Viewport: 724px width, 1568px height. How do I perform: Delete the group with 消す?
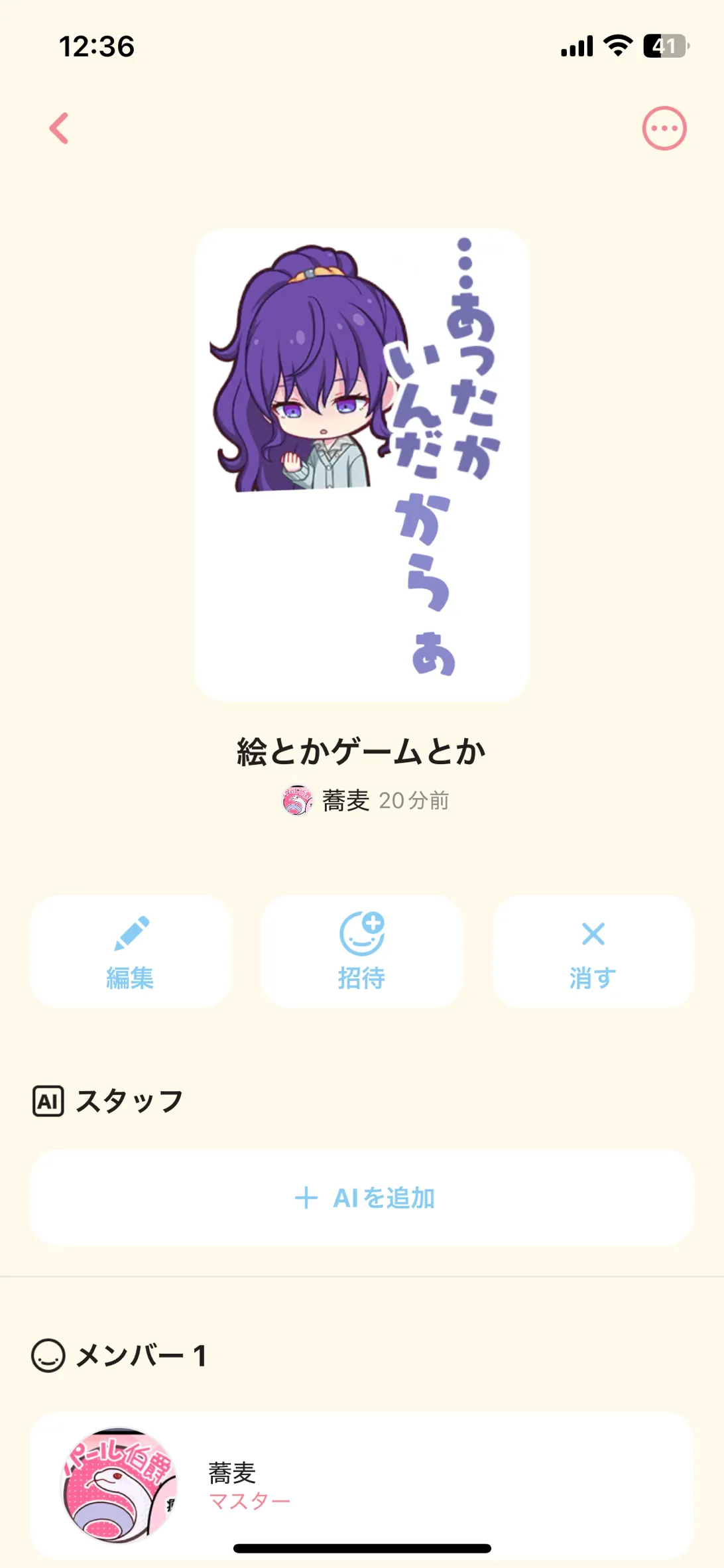593,951
